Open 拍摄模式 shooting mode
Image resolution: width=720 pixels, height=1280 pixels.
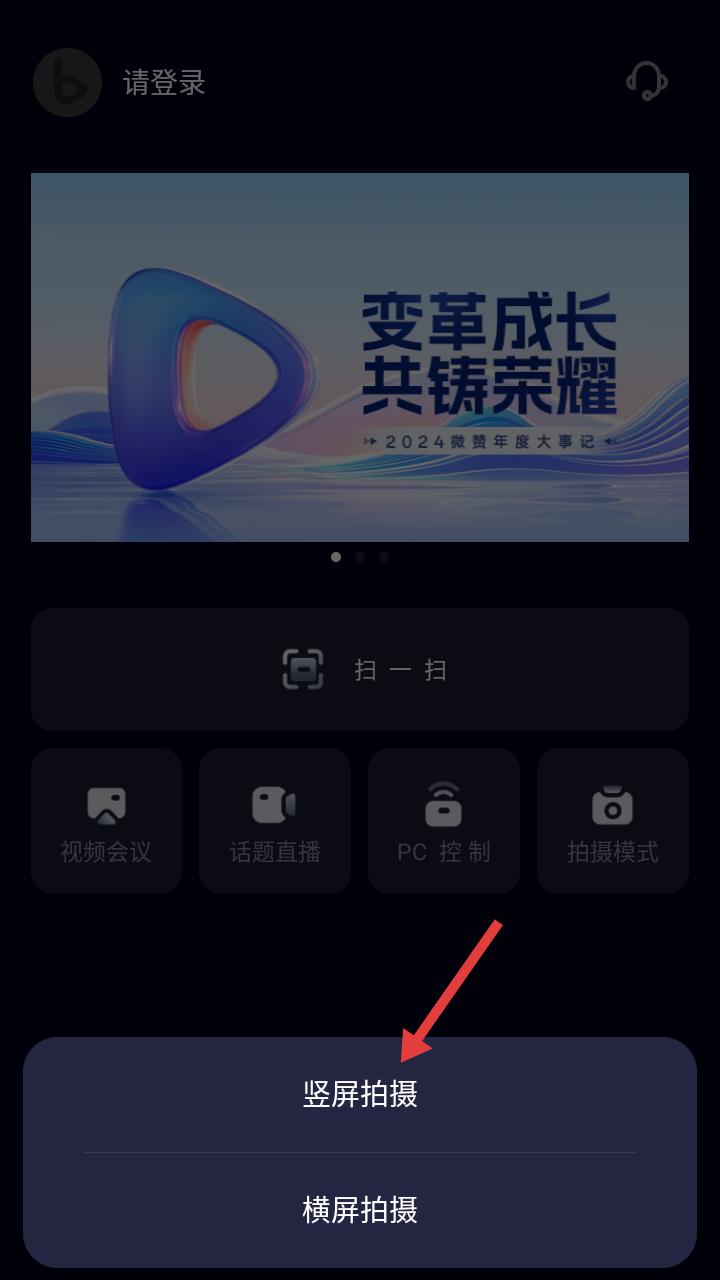coord(613,821)
